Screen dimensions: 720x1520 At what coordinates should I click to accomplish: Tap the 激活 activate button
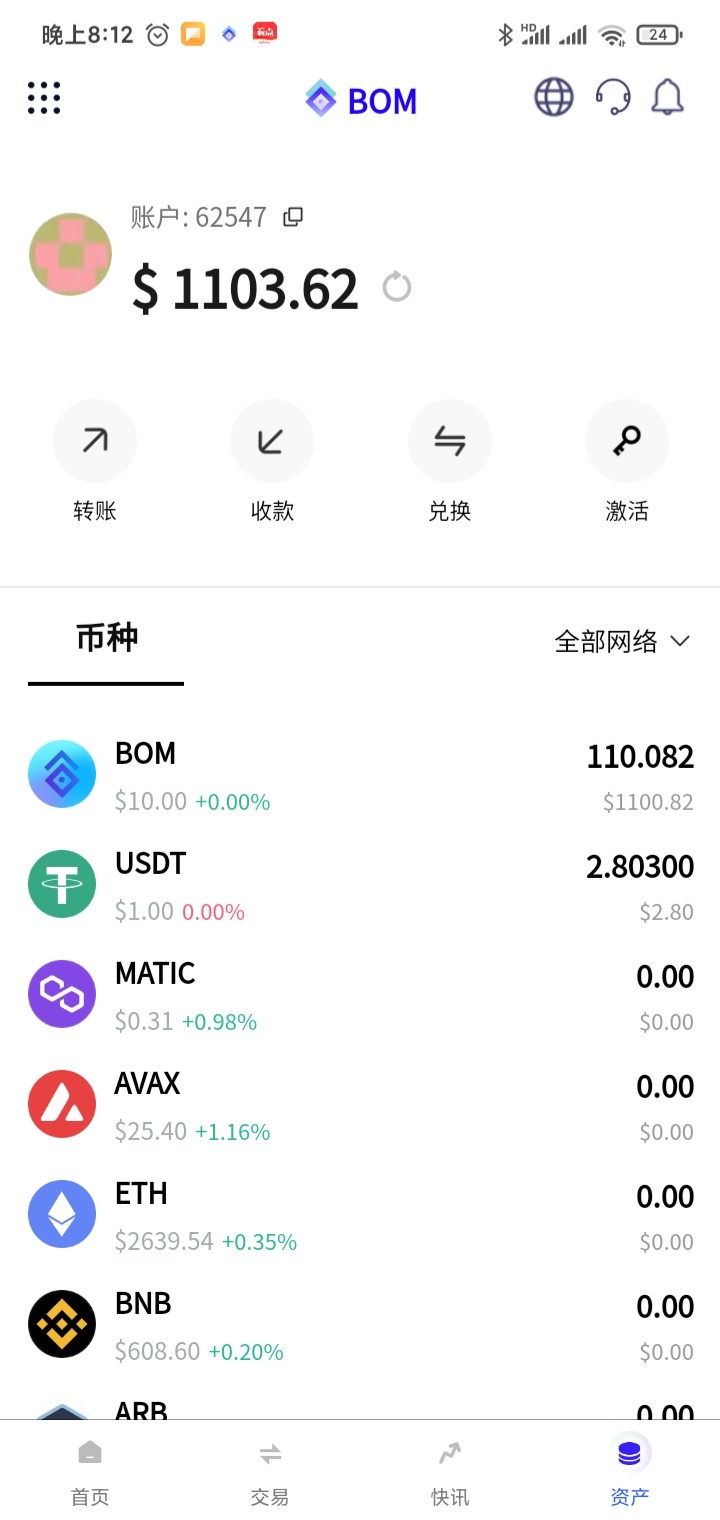point(627,441)
